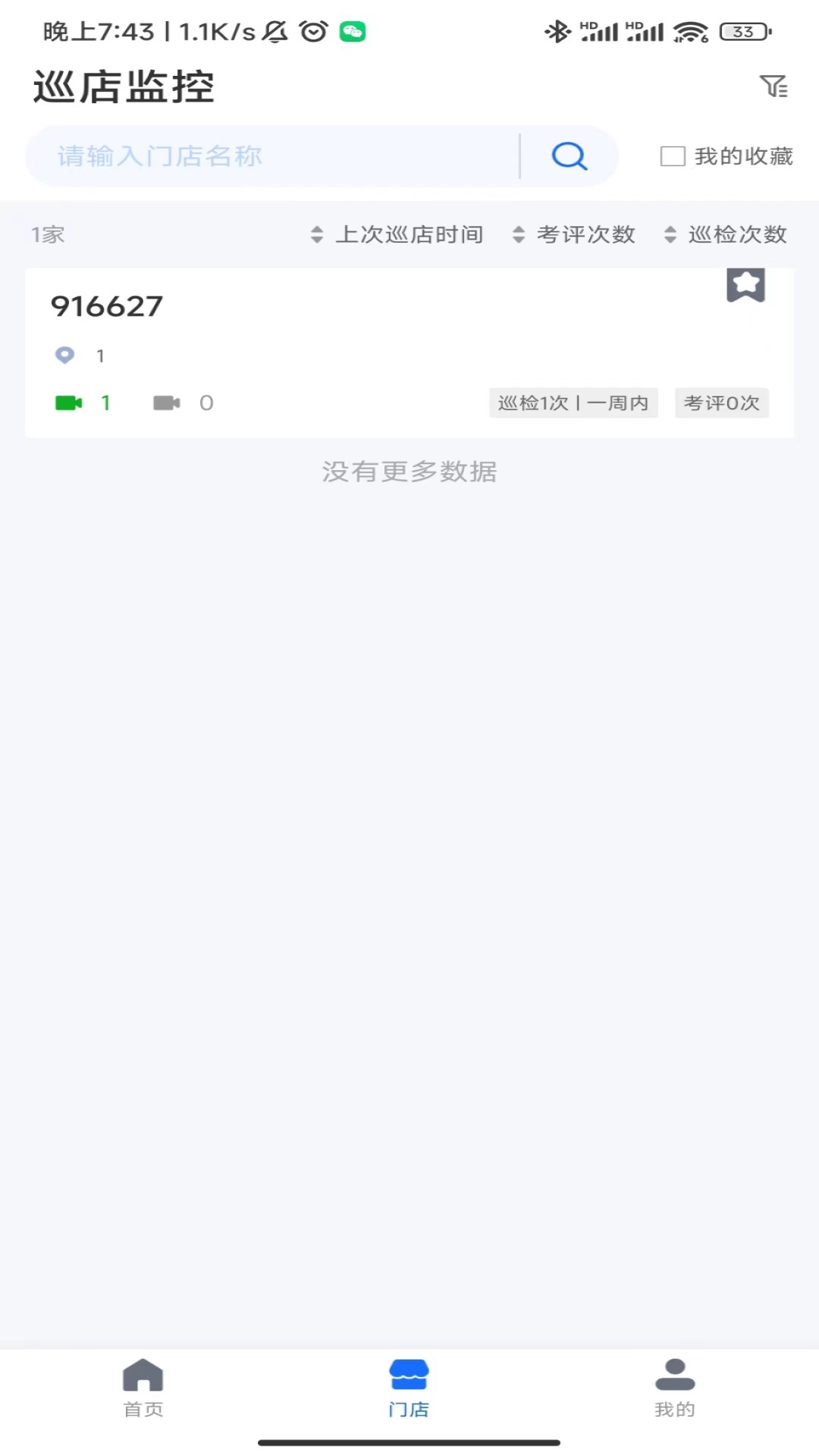The height and width of the screenshot is (1456, 819).
Task: Click the 考评0次 badge
Action: 721,403
